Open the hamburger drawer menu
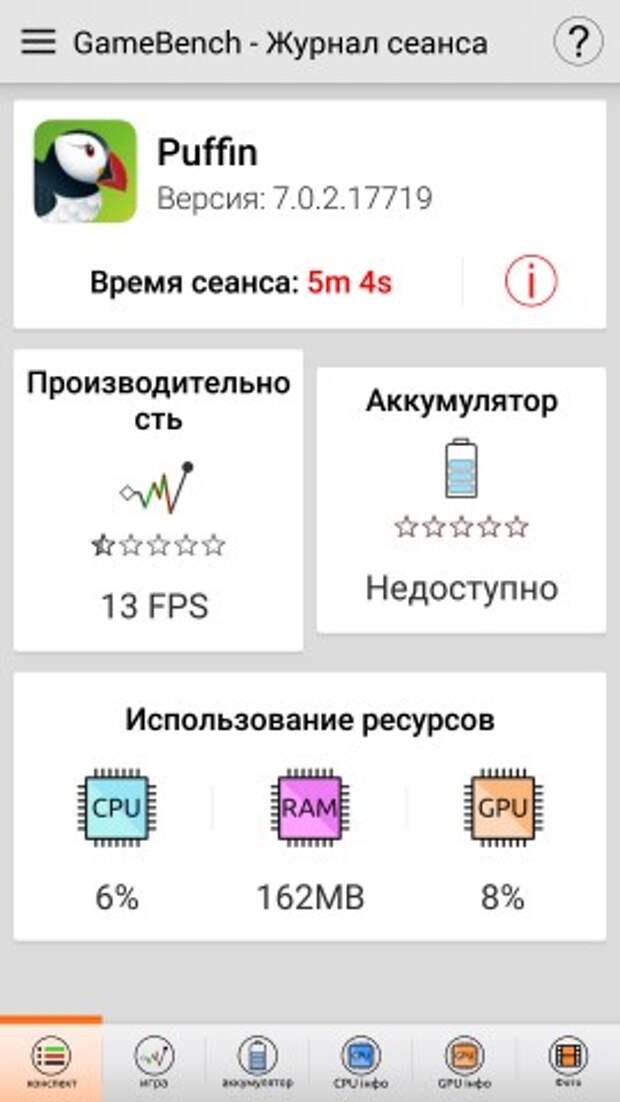The image size is (620, 1102). [x=38, y=42]
